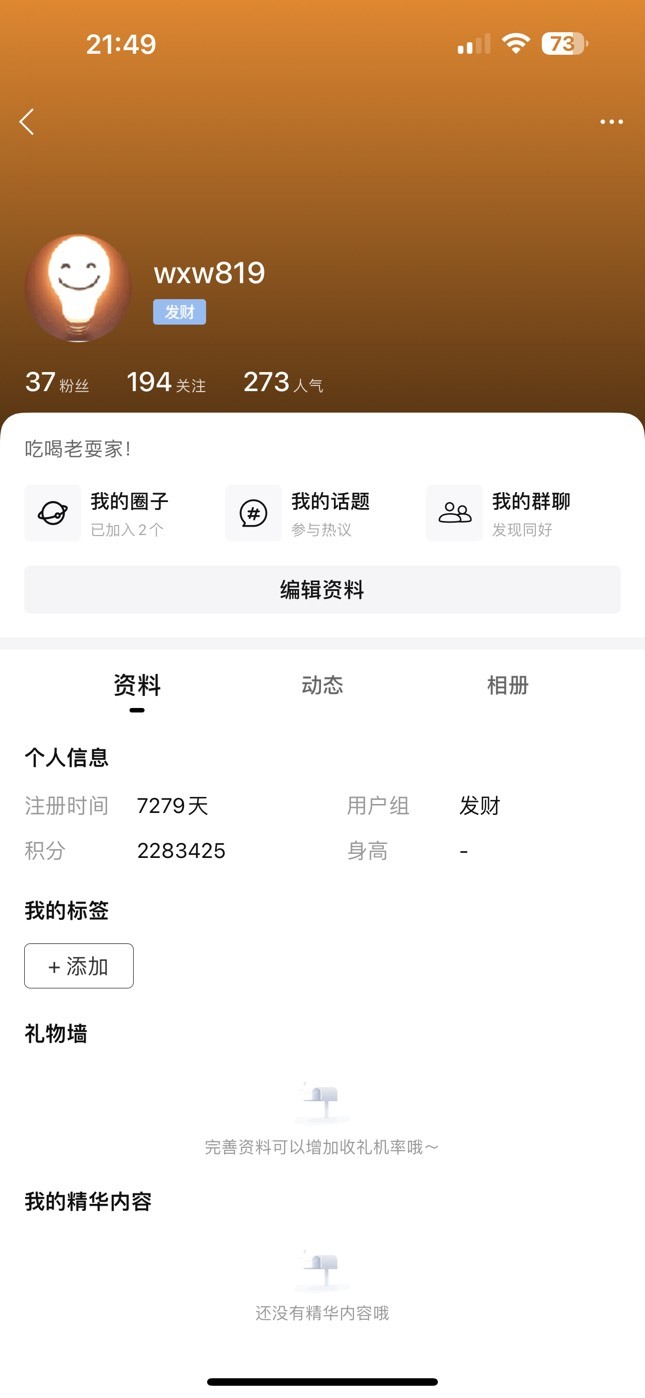Add a tag with + 添加
Screen dimensions: 645x1398
tap(79, 966)
